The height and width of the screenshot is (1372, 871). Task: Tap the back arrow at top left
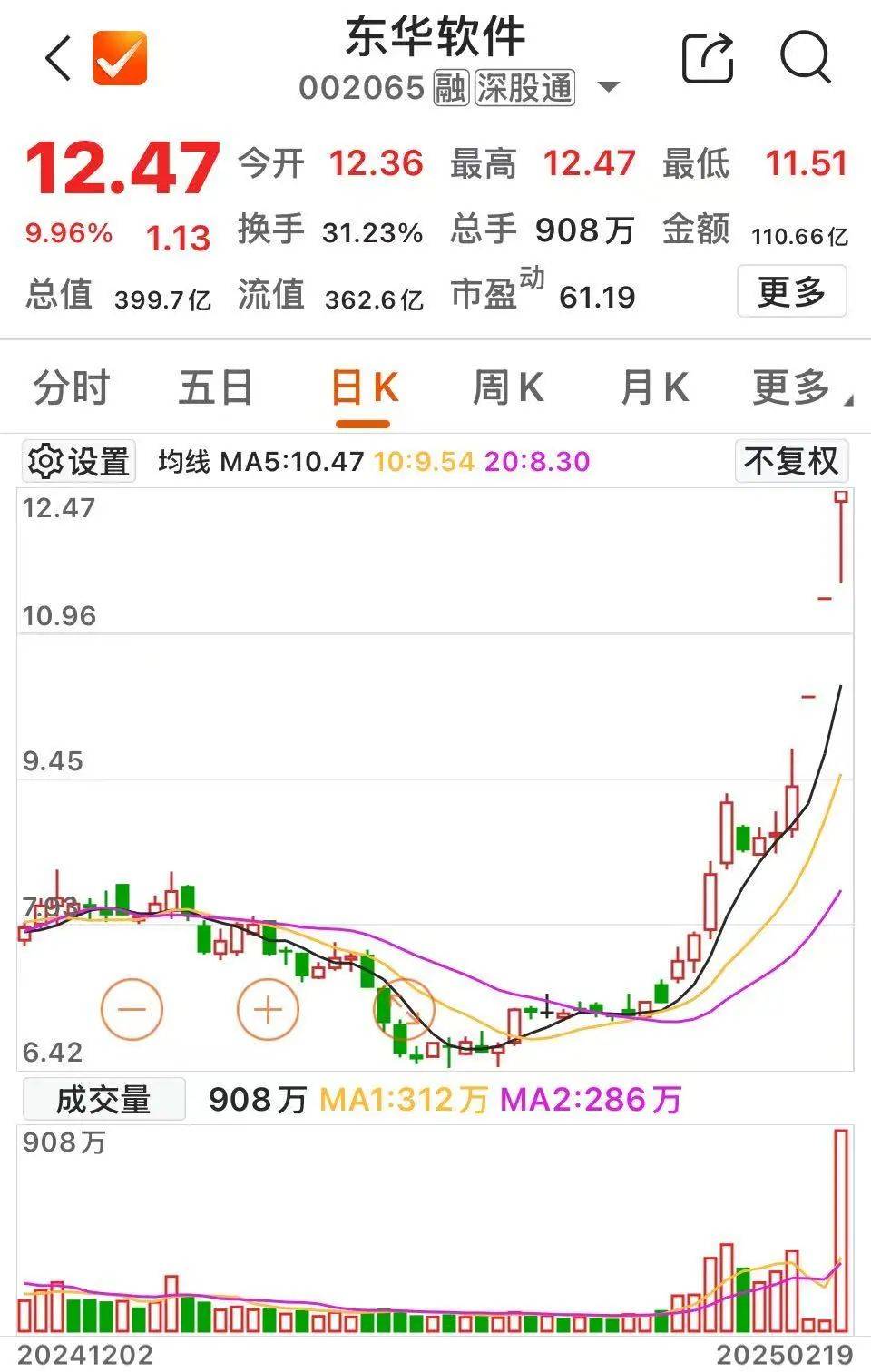(x=56, y=58)
